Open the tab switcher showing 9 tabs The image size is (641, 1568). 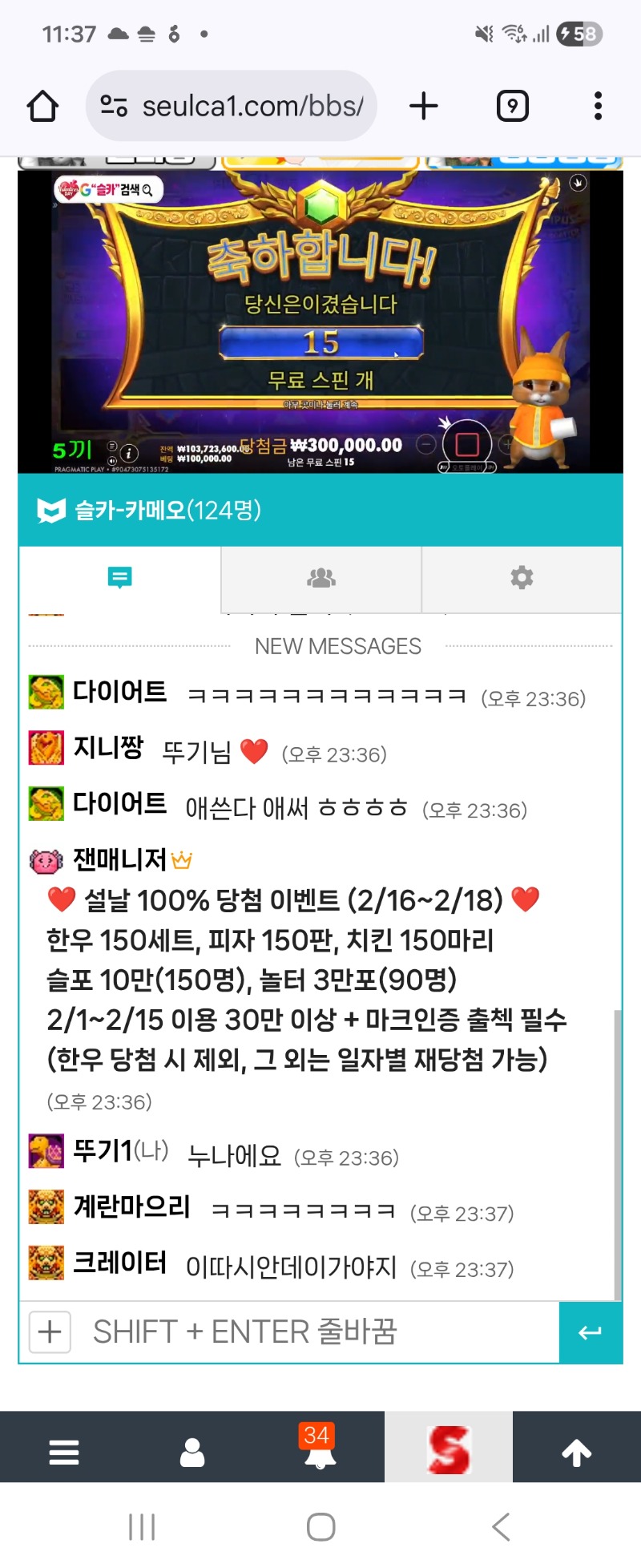513,106
